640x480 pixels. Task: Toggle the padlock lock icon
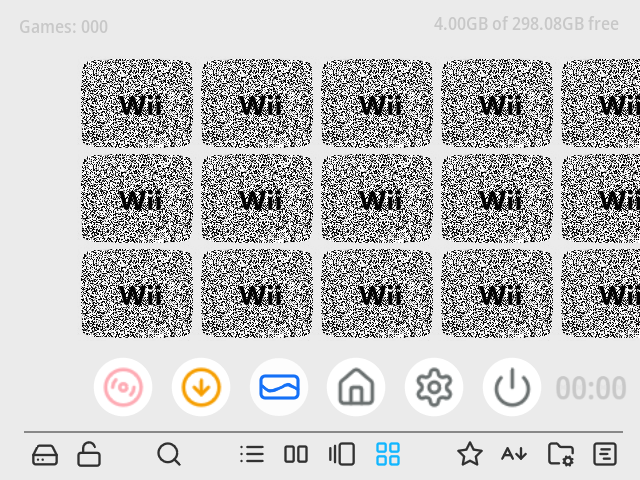pyautogui.click(x=89, y=454)
